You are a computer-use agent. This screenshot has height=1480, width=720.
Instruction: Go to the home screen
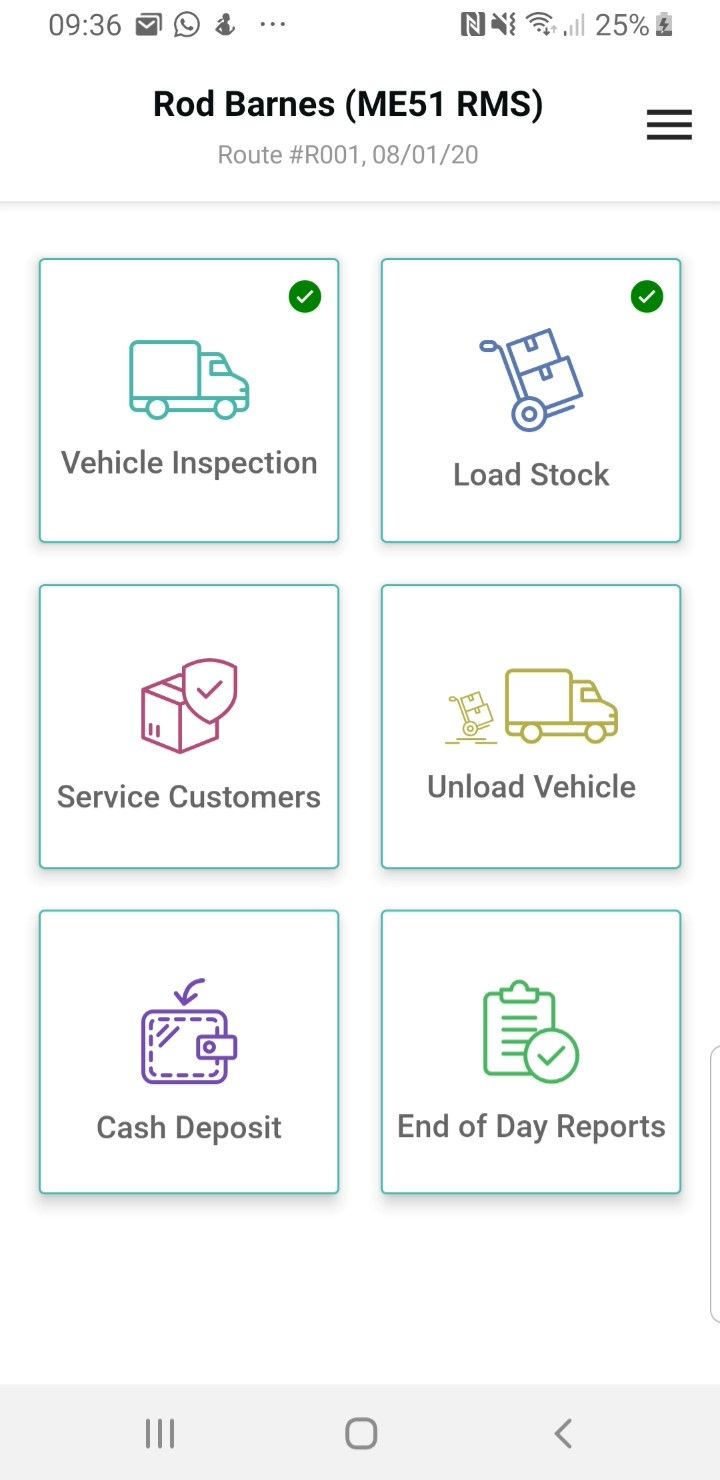tap(360, 1433)
